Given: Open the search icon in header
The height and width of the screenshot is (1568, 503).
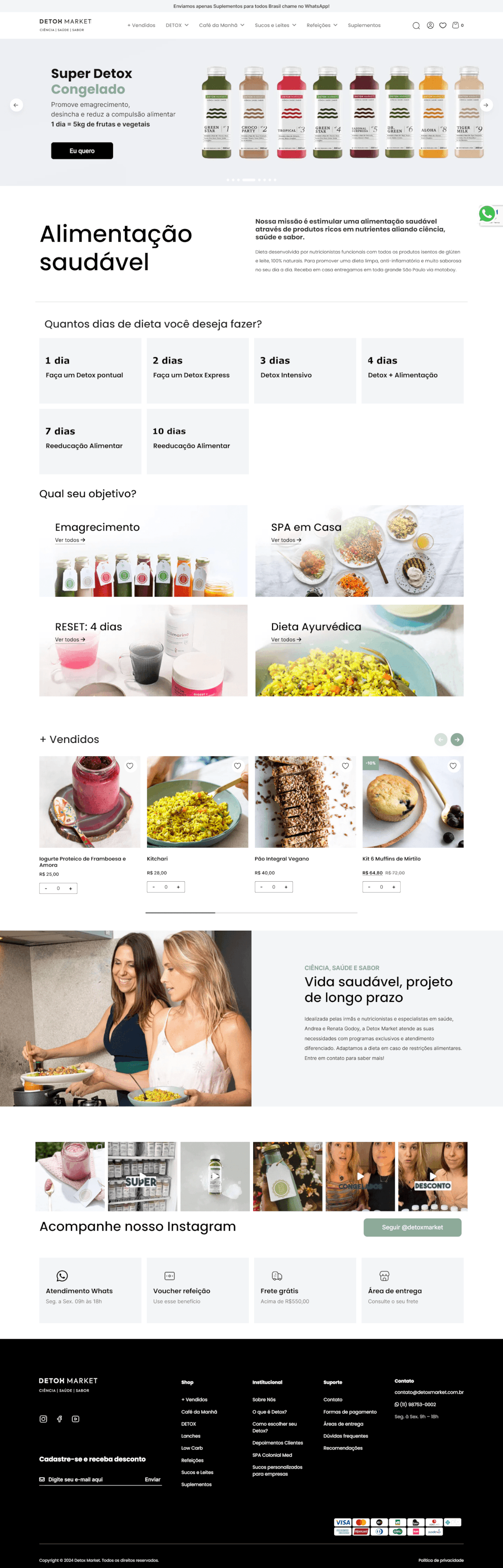Looking at the screenshot, I should tap(416, 26).
